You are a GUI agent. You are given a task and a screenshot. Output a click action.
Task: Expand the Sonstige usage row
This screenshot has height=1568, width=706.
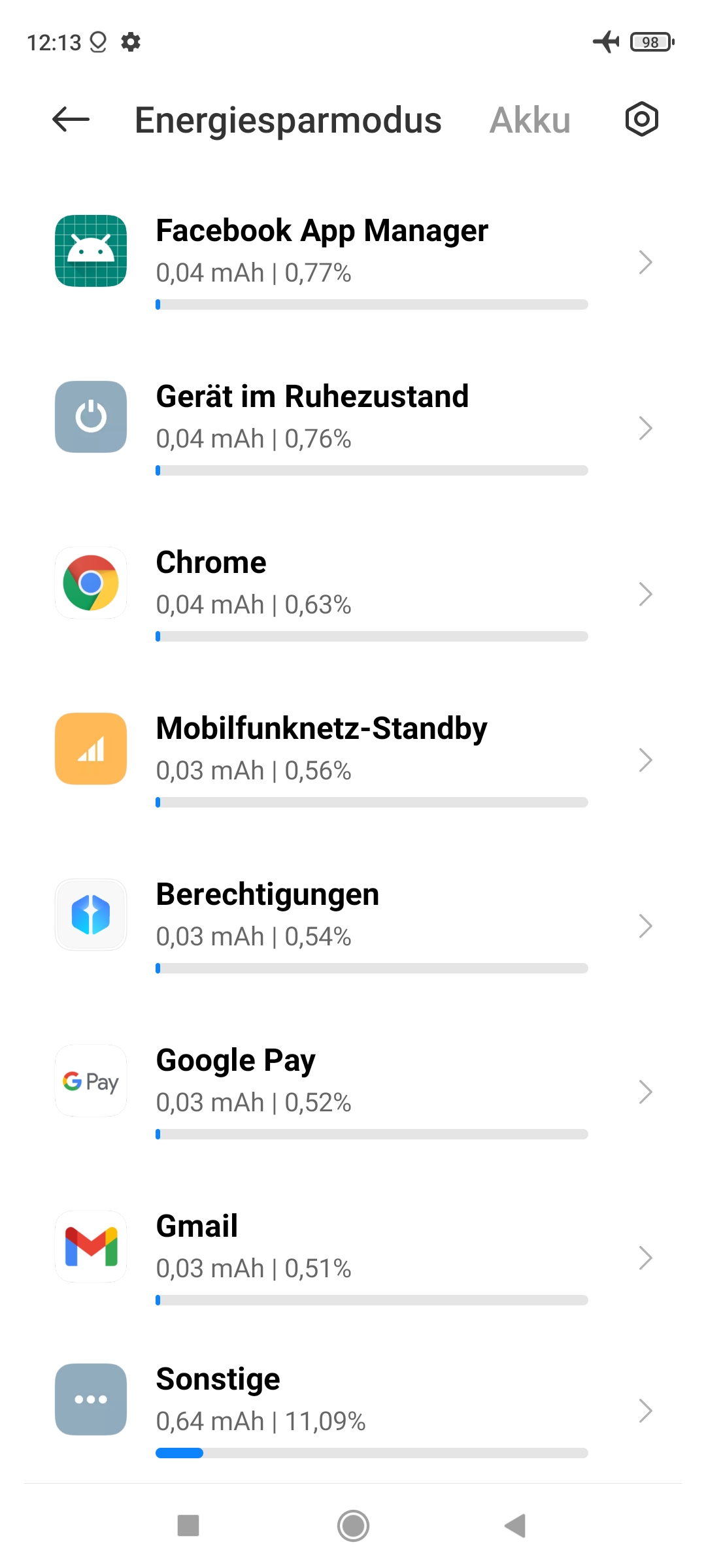[353, 1411]
